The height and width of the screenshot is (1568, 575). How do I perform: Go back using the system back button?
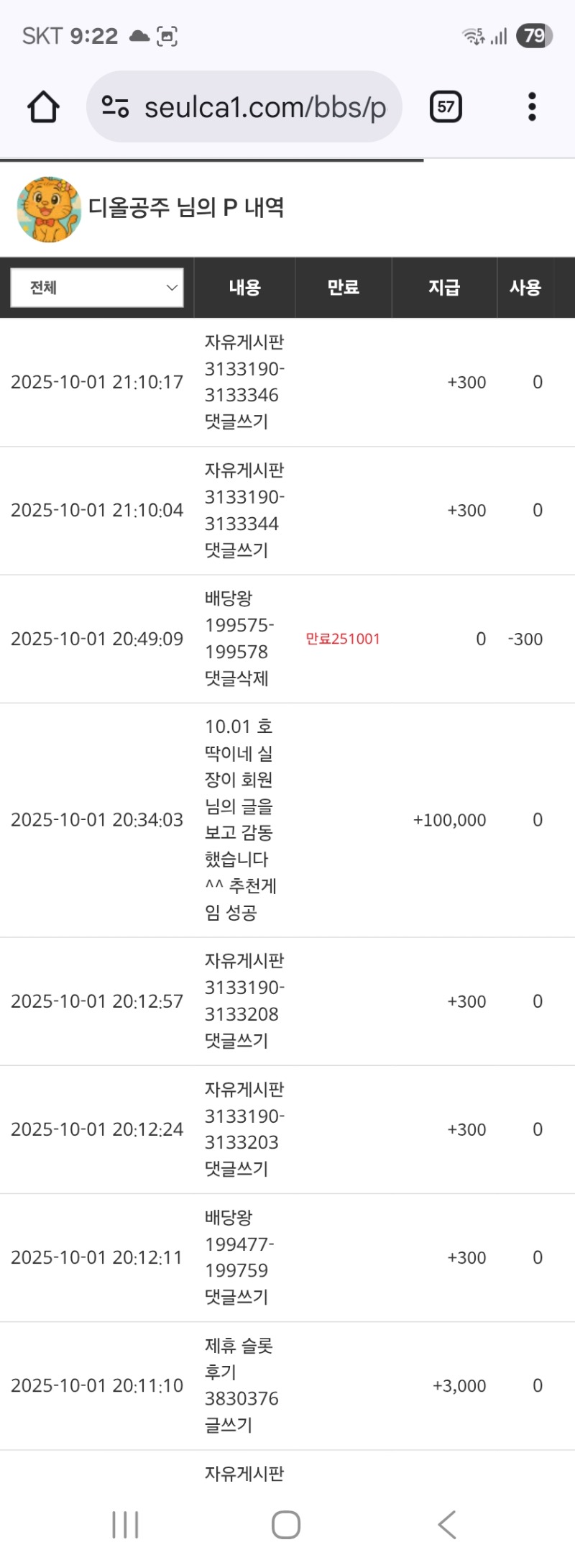447,1524
